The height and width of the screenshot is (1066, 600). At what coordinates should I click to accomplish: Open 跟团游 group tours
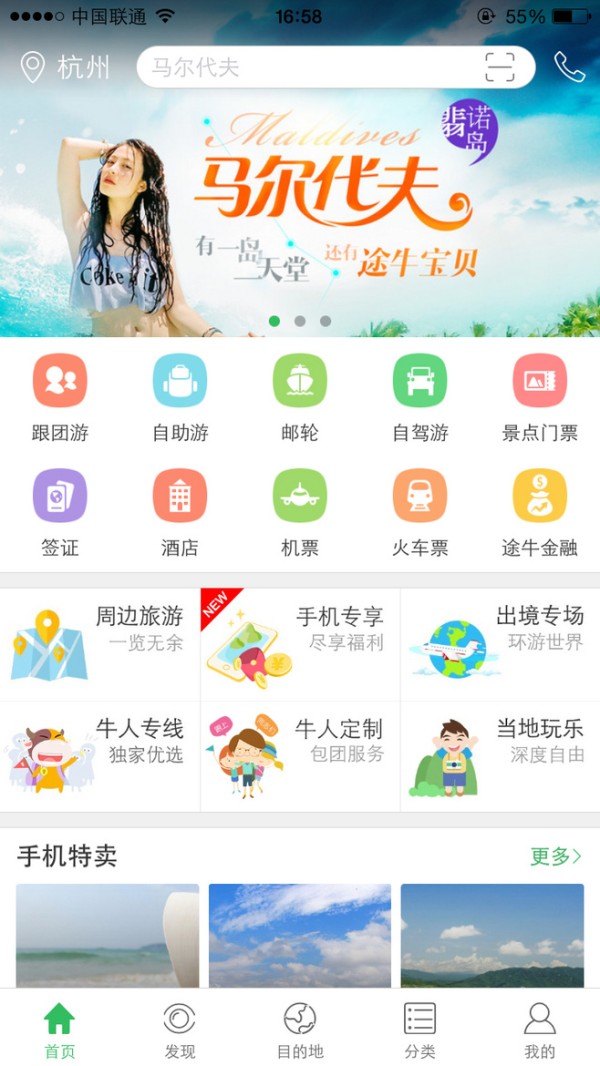[60, 397]
